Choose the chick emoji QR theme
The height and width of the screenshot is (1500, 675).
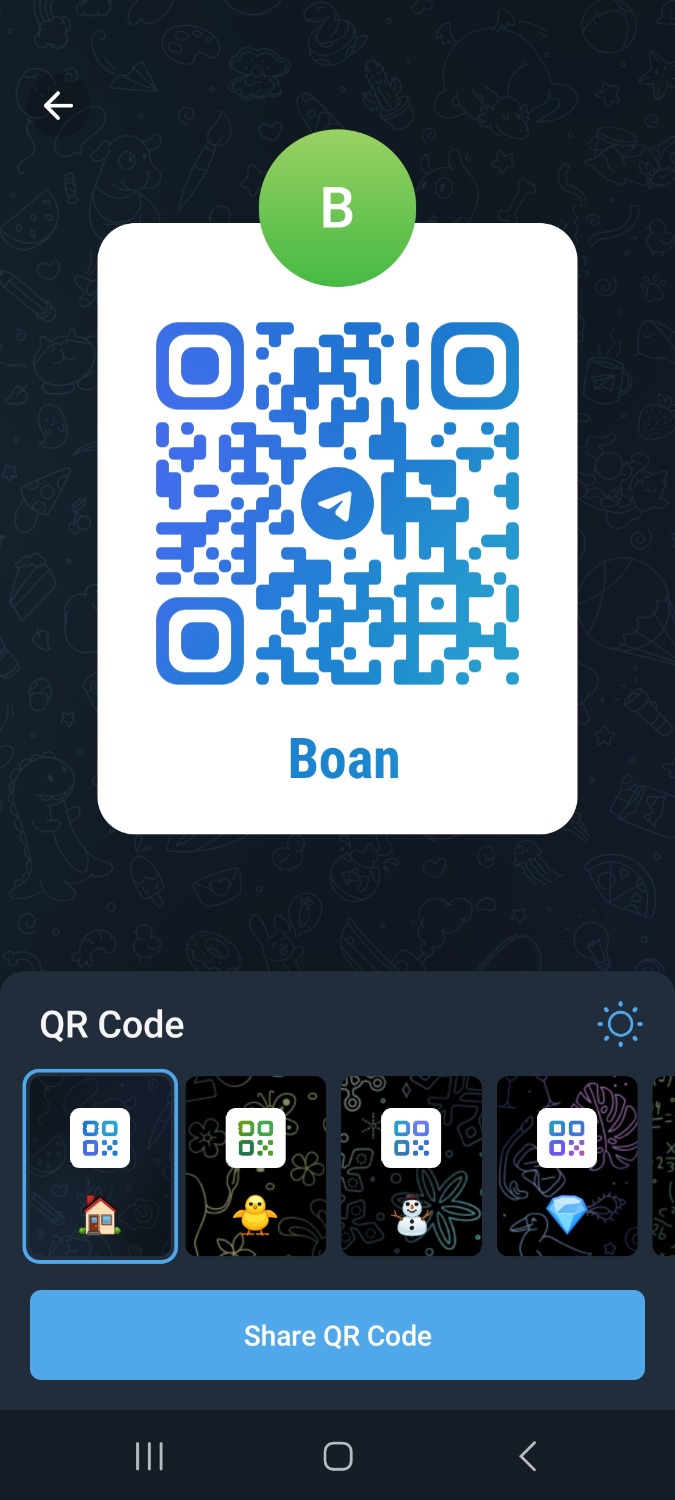(256, 1166)
